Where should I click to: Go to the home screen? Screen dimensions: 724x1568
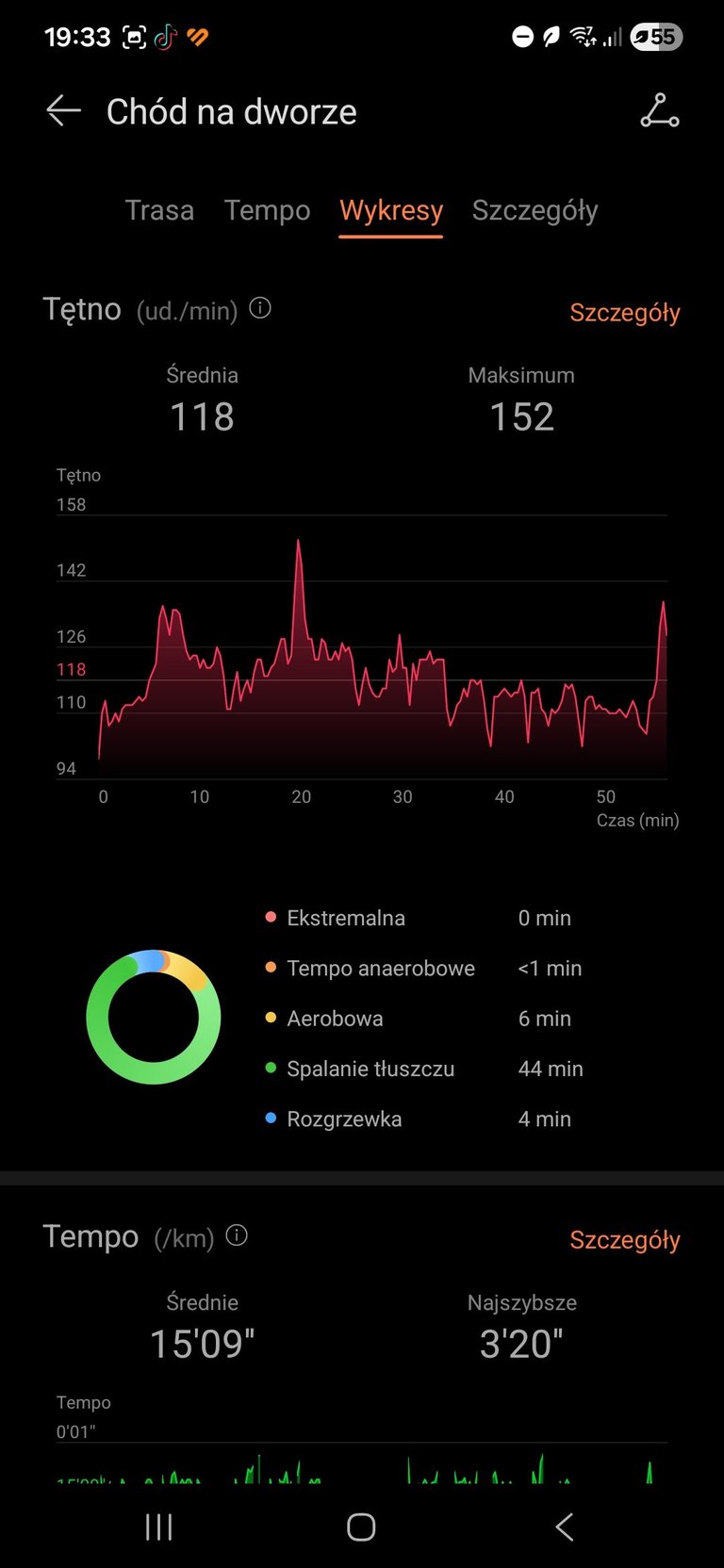pos(361,1527)
